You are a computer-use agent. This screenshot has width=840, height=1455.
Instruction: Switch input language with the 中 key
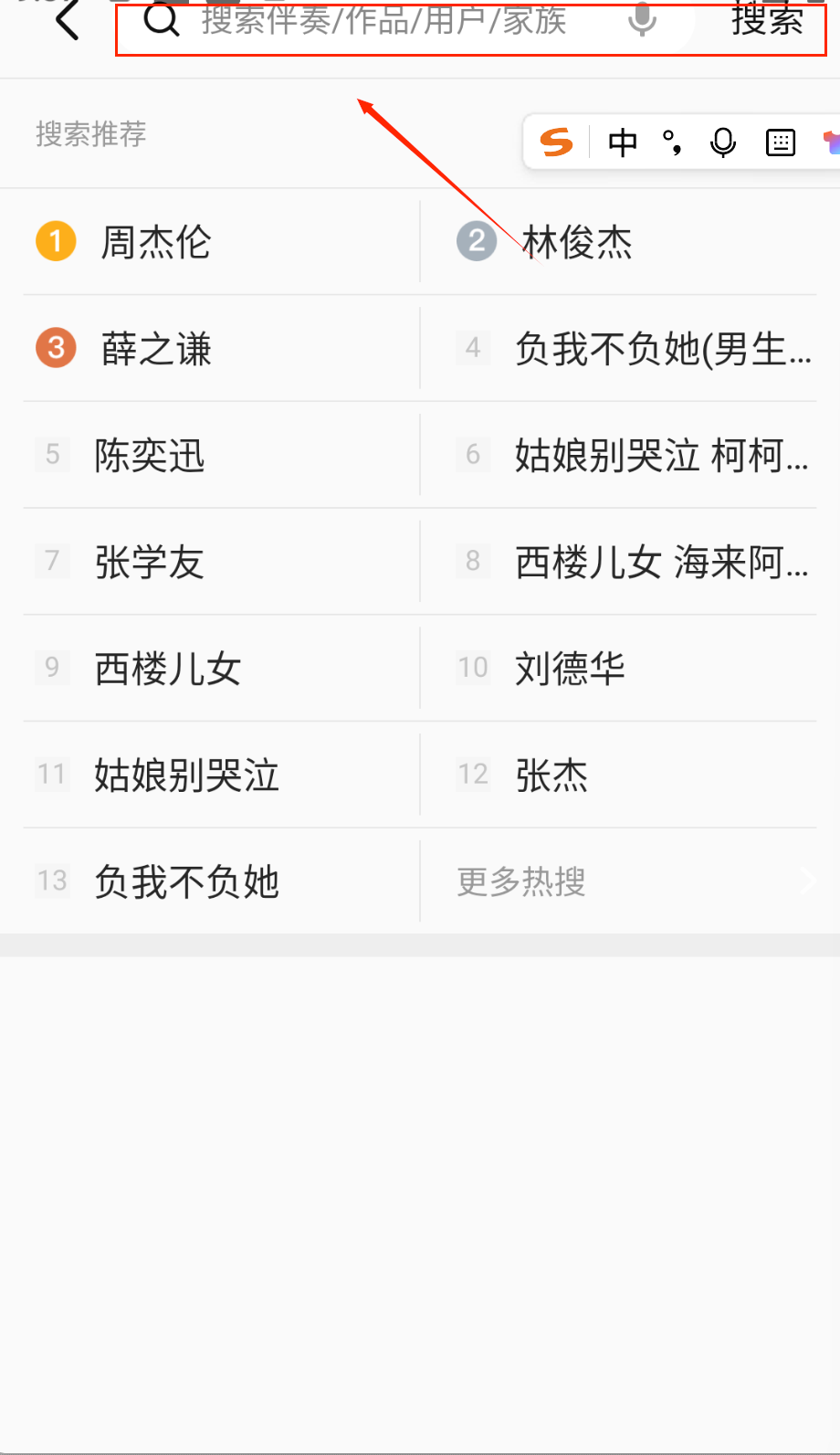623,142
